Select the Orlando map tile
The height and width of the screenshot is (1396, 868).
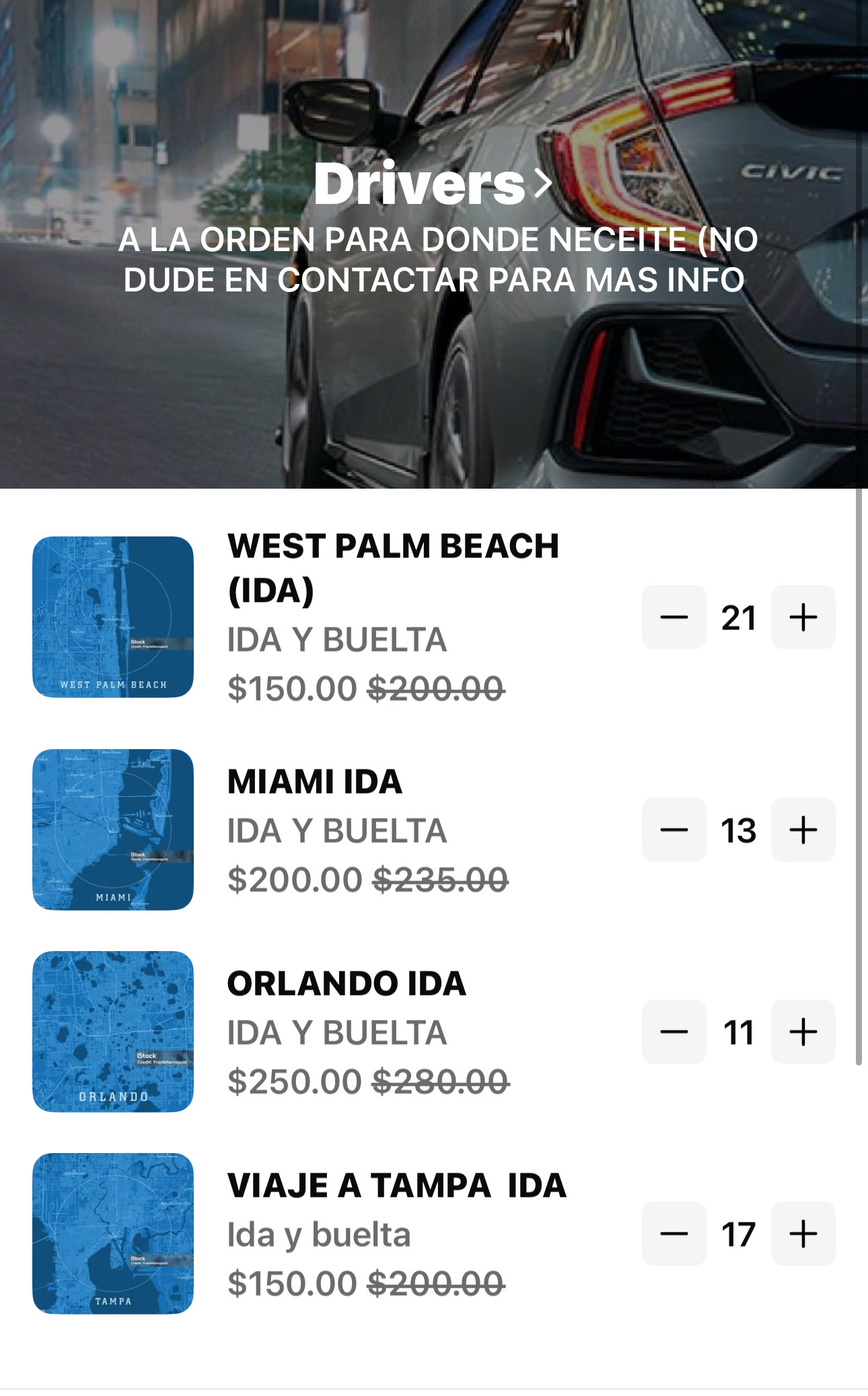pyautogui.click(x=113, y=1032)
